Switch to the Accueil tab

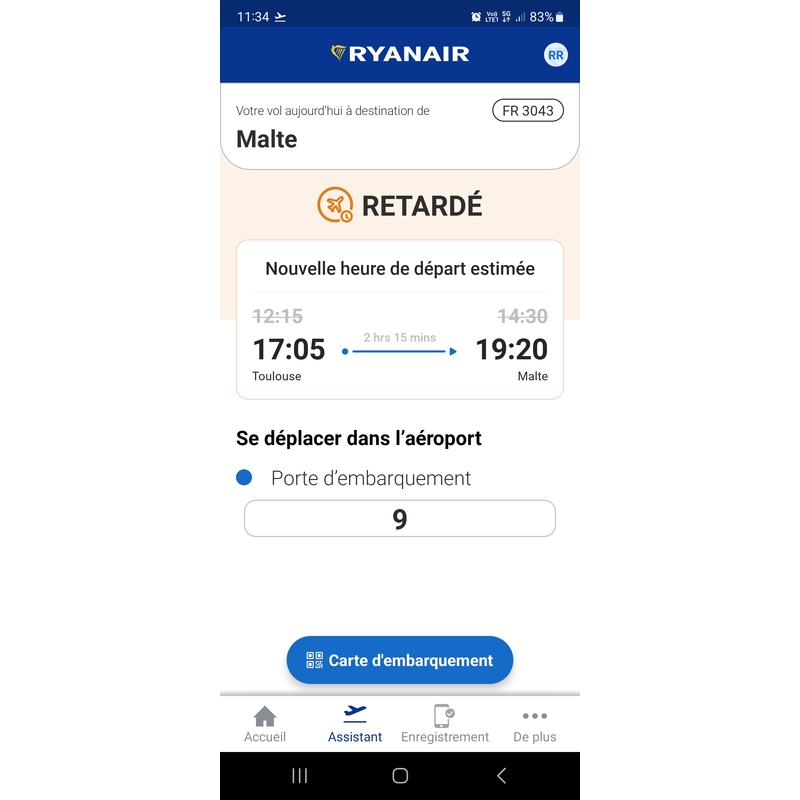click(x=265, y=723)
